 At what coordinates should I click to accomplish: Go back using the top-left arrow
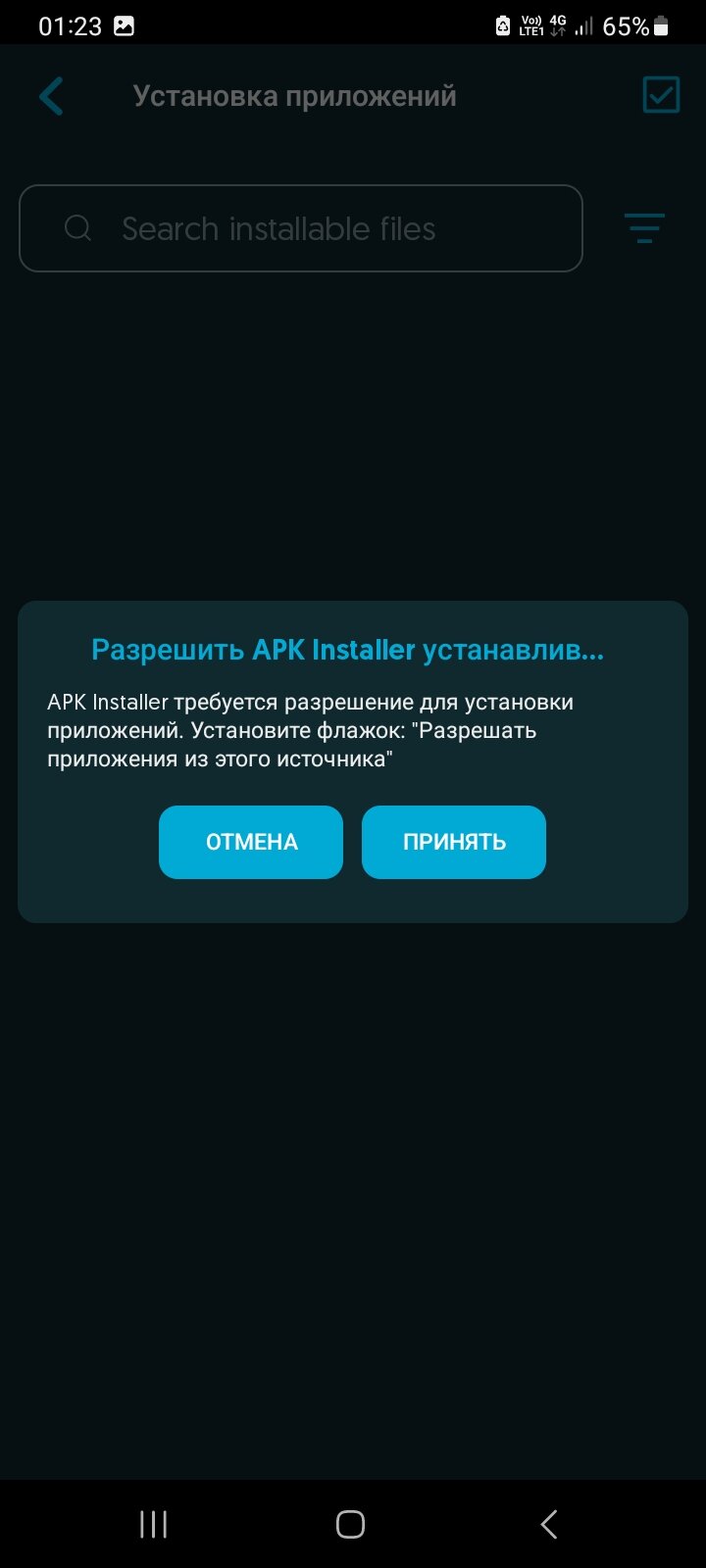coord(51,96)
